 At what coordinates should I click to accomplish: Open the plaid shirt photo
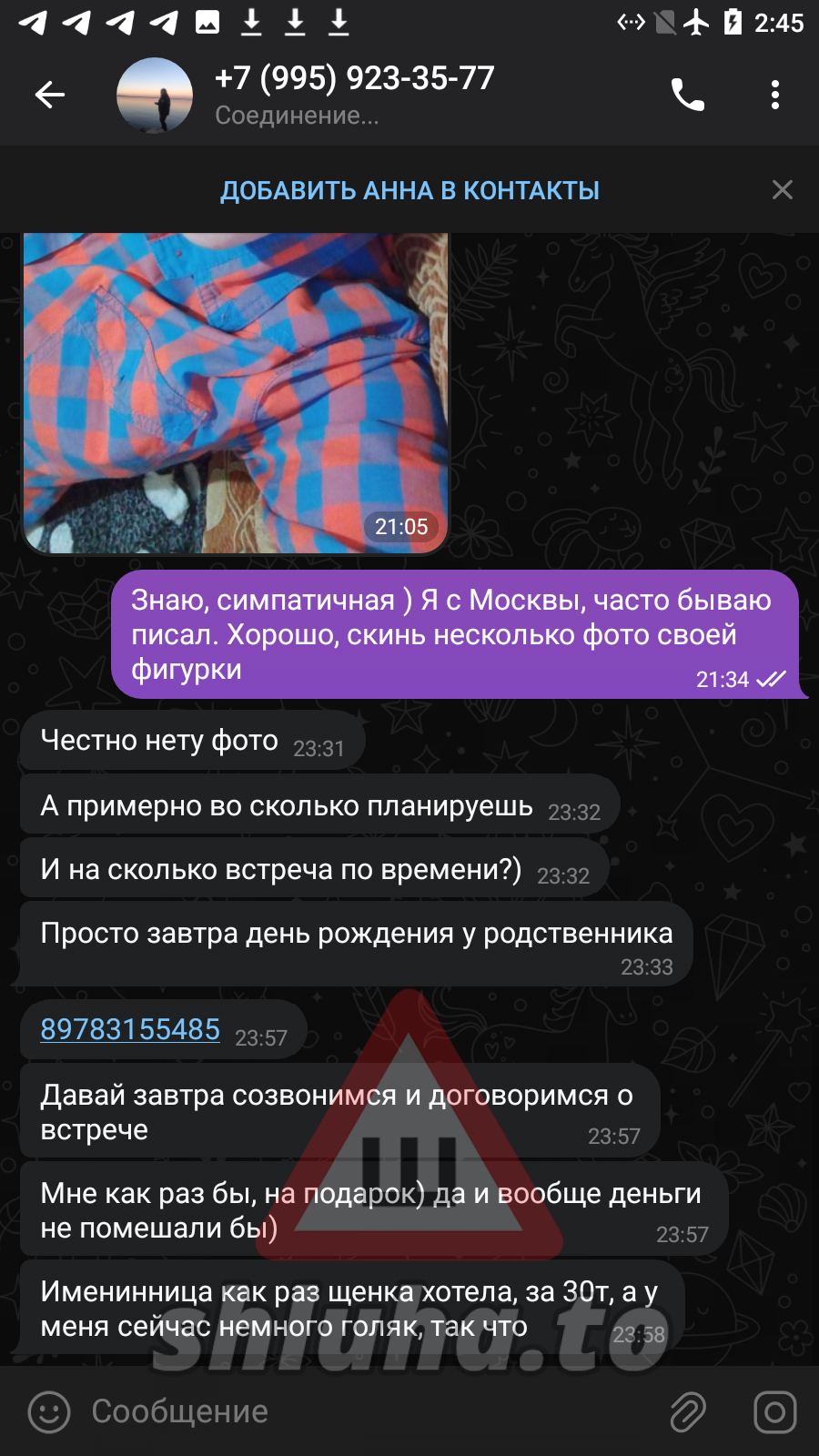235,391
